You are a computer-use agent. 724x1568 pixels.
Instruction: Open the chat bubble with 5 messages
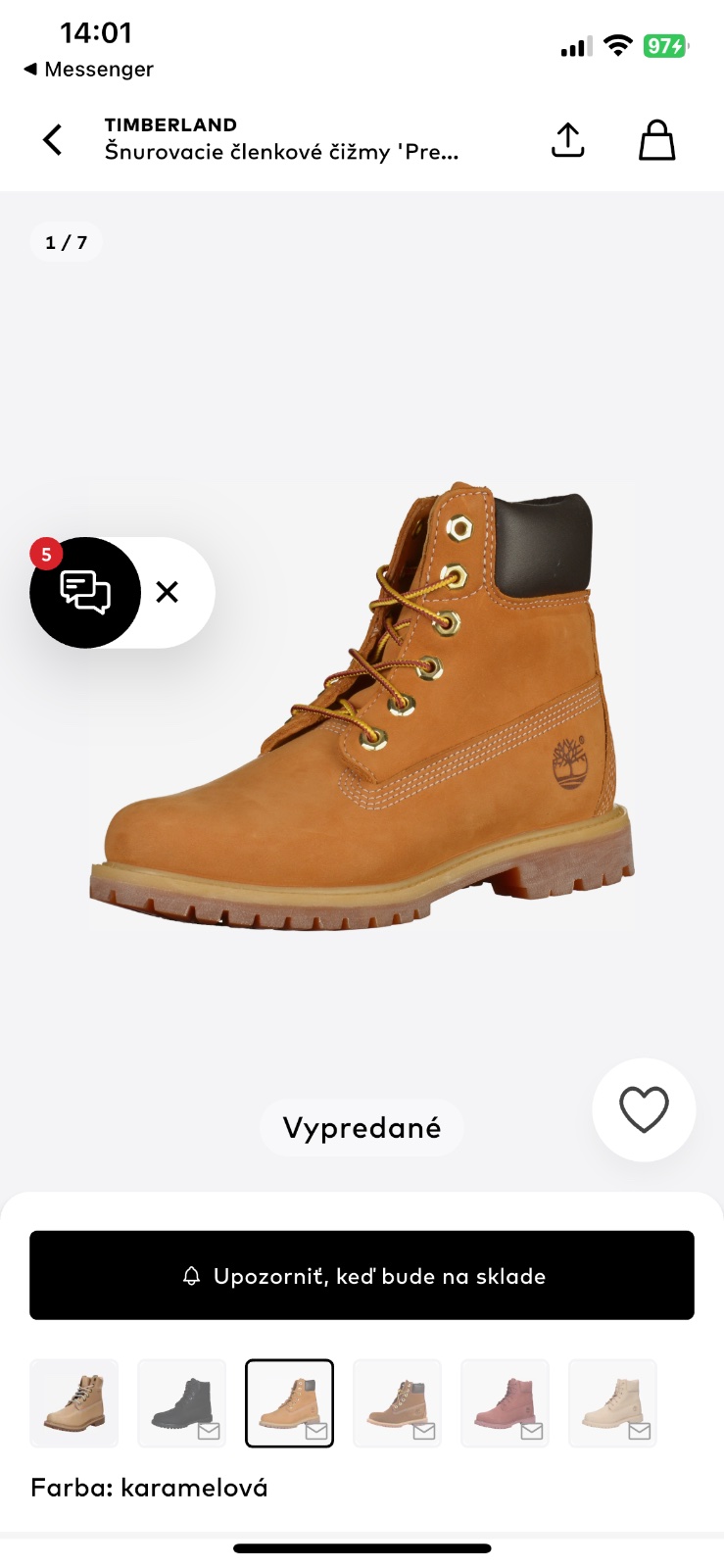tap(85, 592)
